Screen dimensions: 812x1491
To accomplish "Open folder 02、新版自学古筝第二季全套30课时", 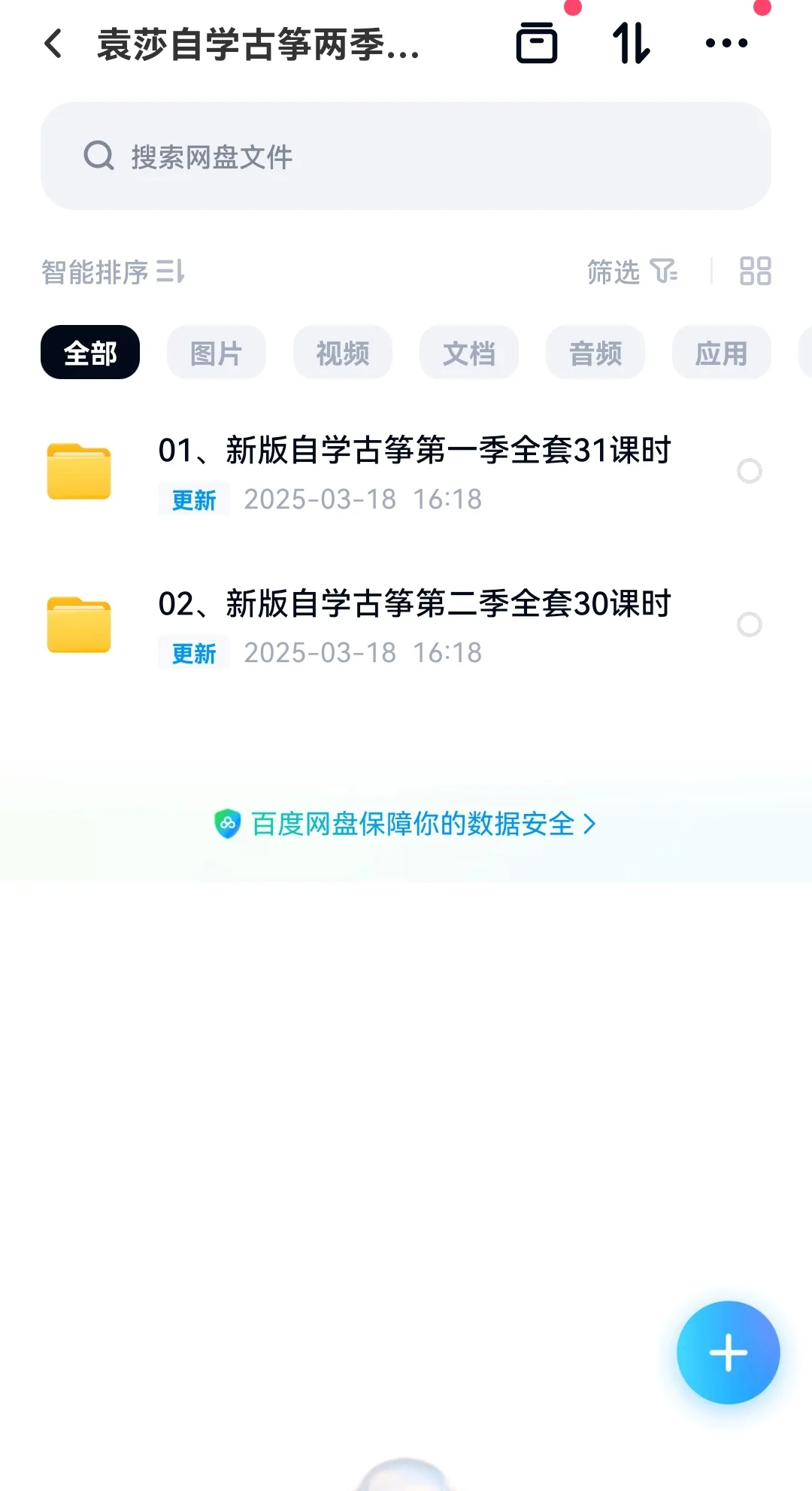I will pyautogui.click(x=376, y=625).
